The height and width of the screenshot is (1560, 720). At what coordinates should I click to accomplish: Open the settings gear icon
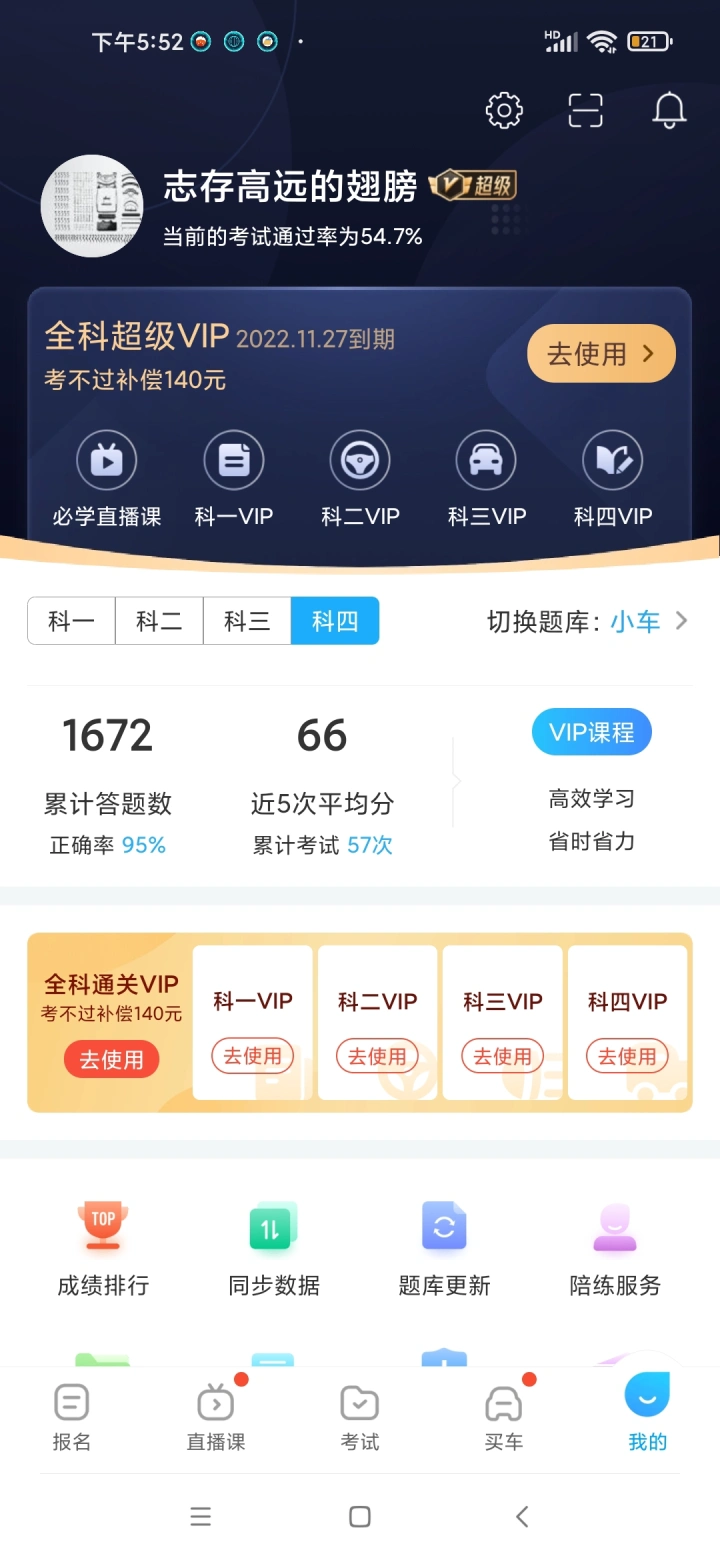[x=504, y=110]
